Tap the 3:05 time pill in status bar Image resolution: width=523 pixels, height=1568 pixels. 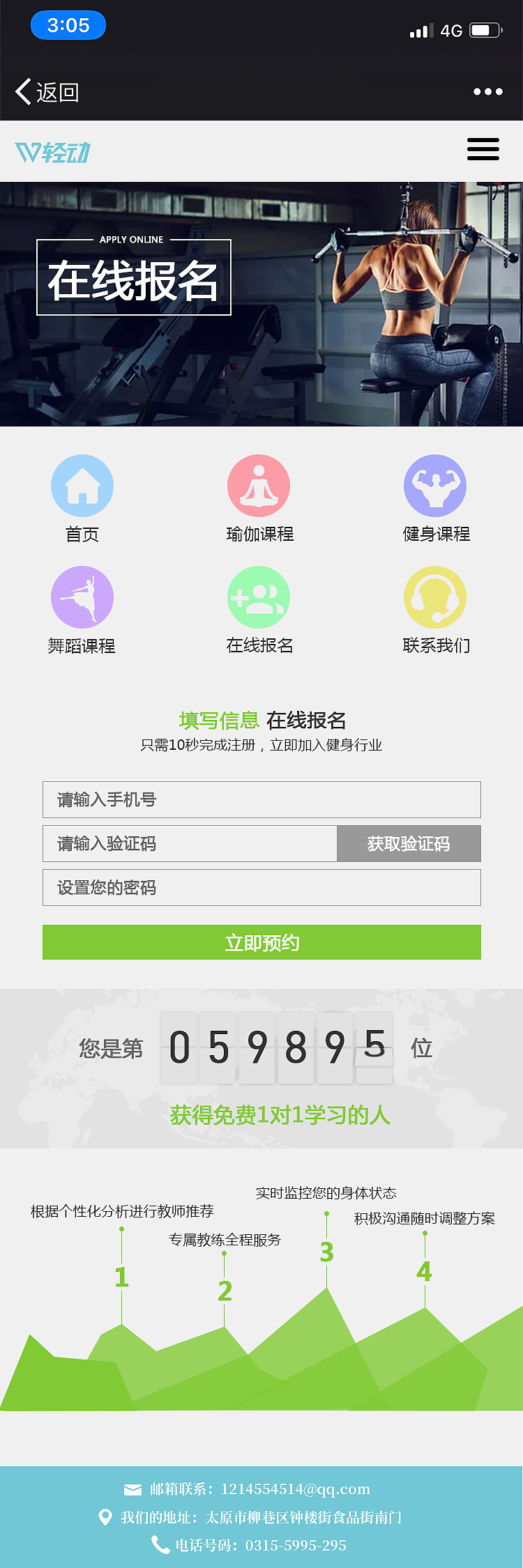click(x=68, y=25)
